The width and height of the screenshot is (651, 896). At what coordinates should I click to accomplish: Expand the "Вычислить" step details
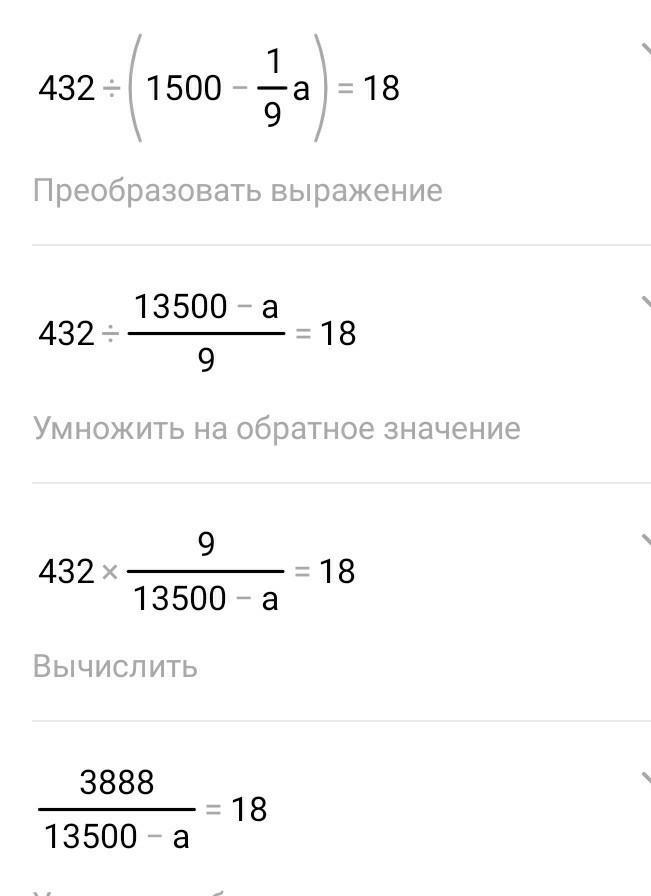[643, 541]
